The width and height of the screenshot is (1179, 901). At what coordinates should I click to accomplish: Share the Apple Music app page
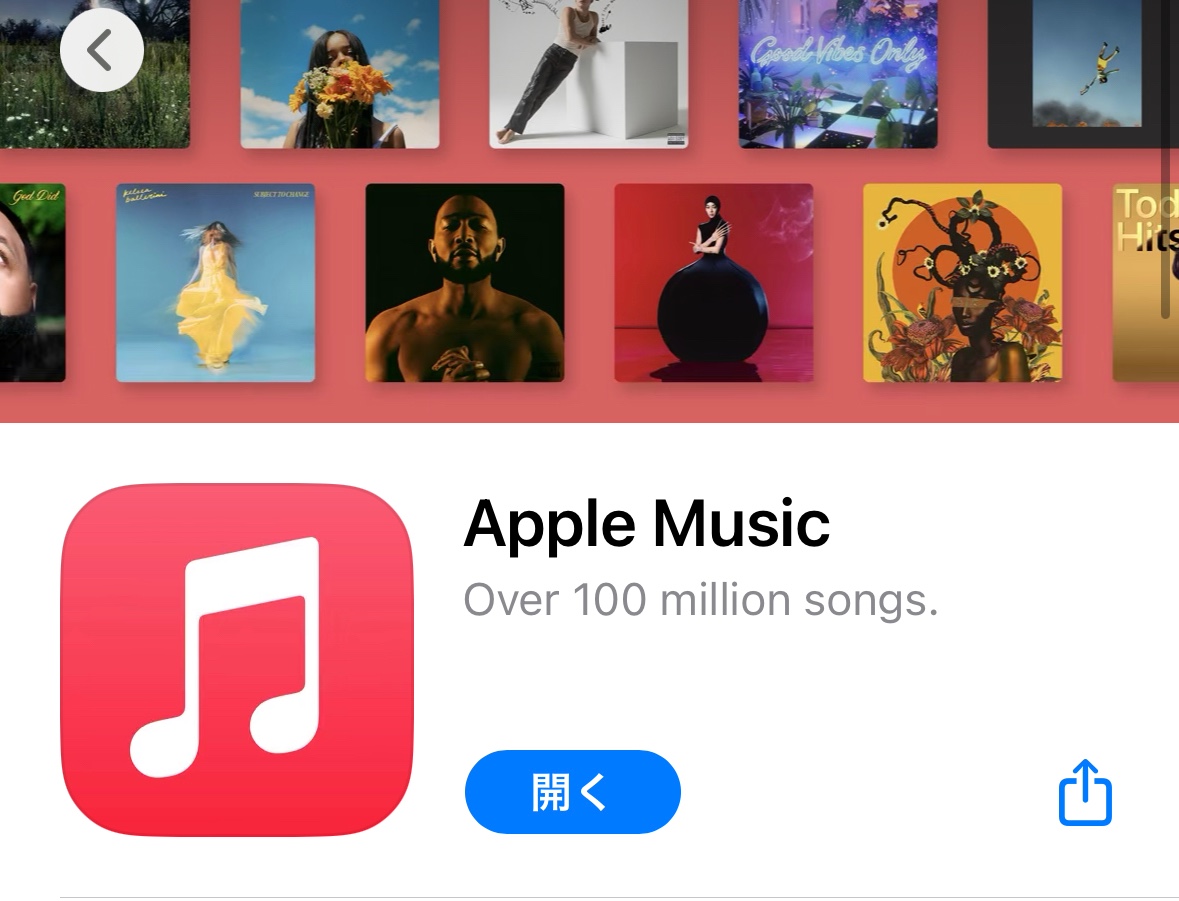(1085, 792)
